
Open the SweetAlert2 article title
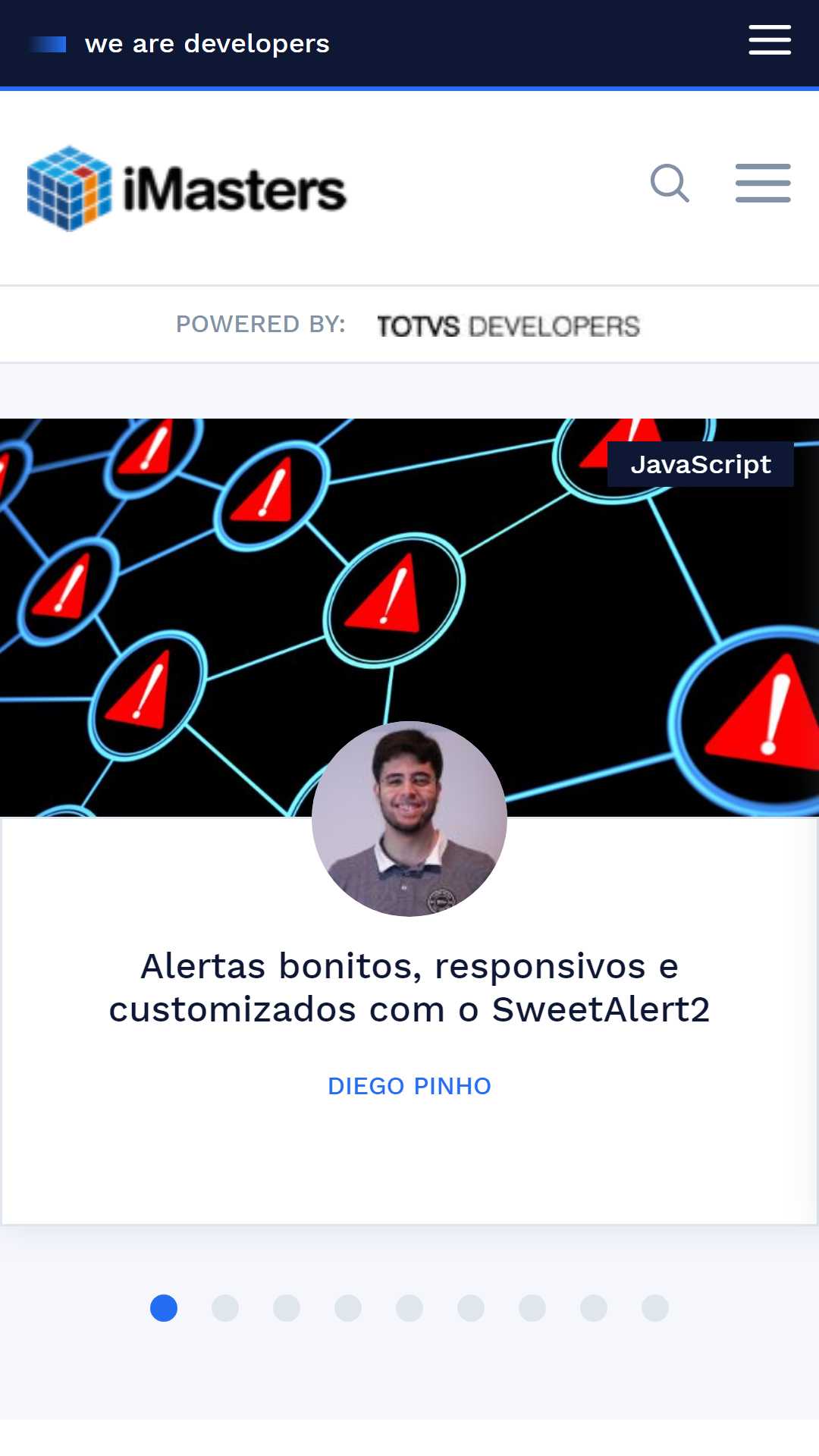pos(409,987)
